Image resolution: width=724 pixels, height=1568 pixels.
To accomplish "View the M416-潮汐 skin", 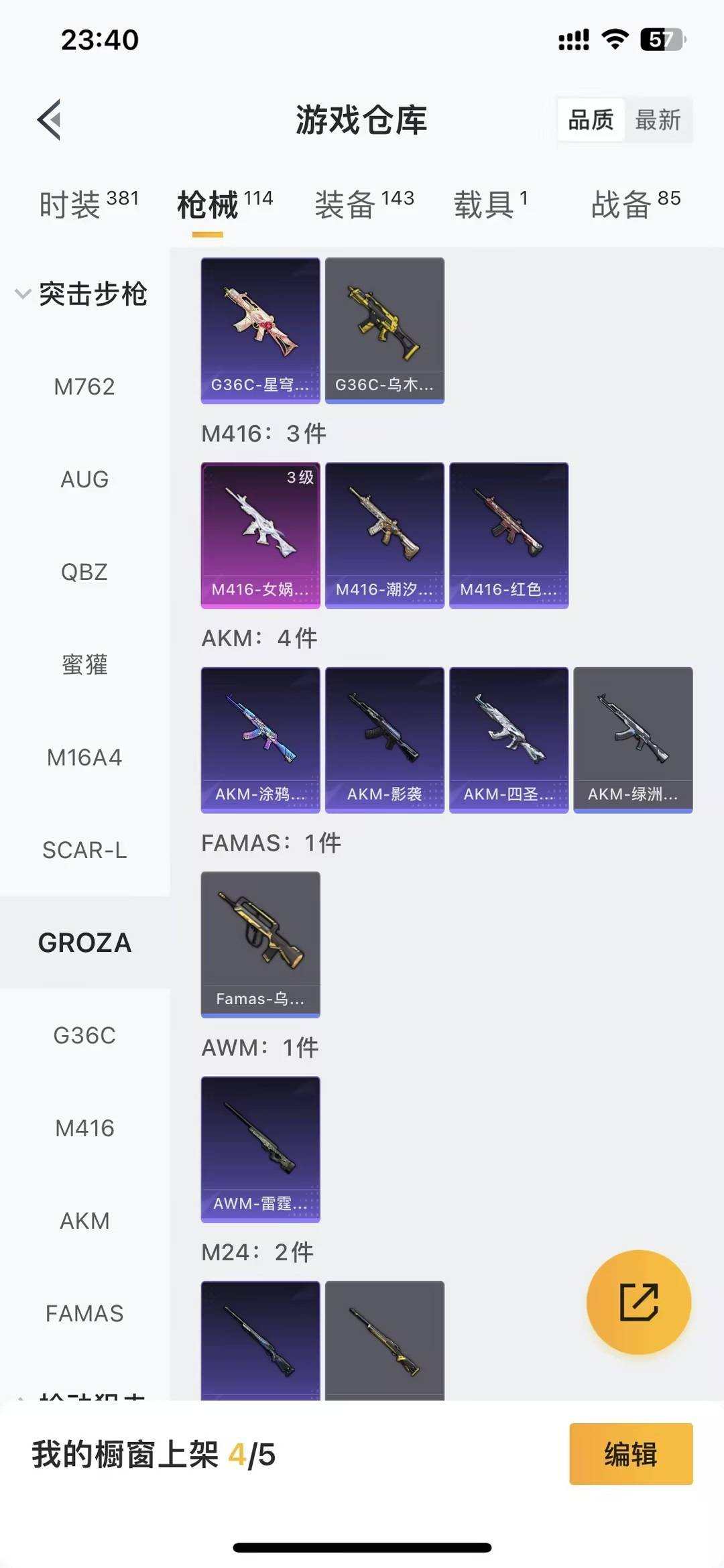I will point(384,535).
